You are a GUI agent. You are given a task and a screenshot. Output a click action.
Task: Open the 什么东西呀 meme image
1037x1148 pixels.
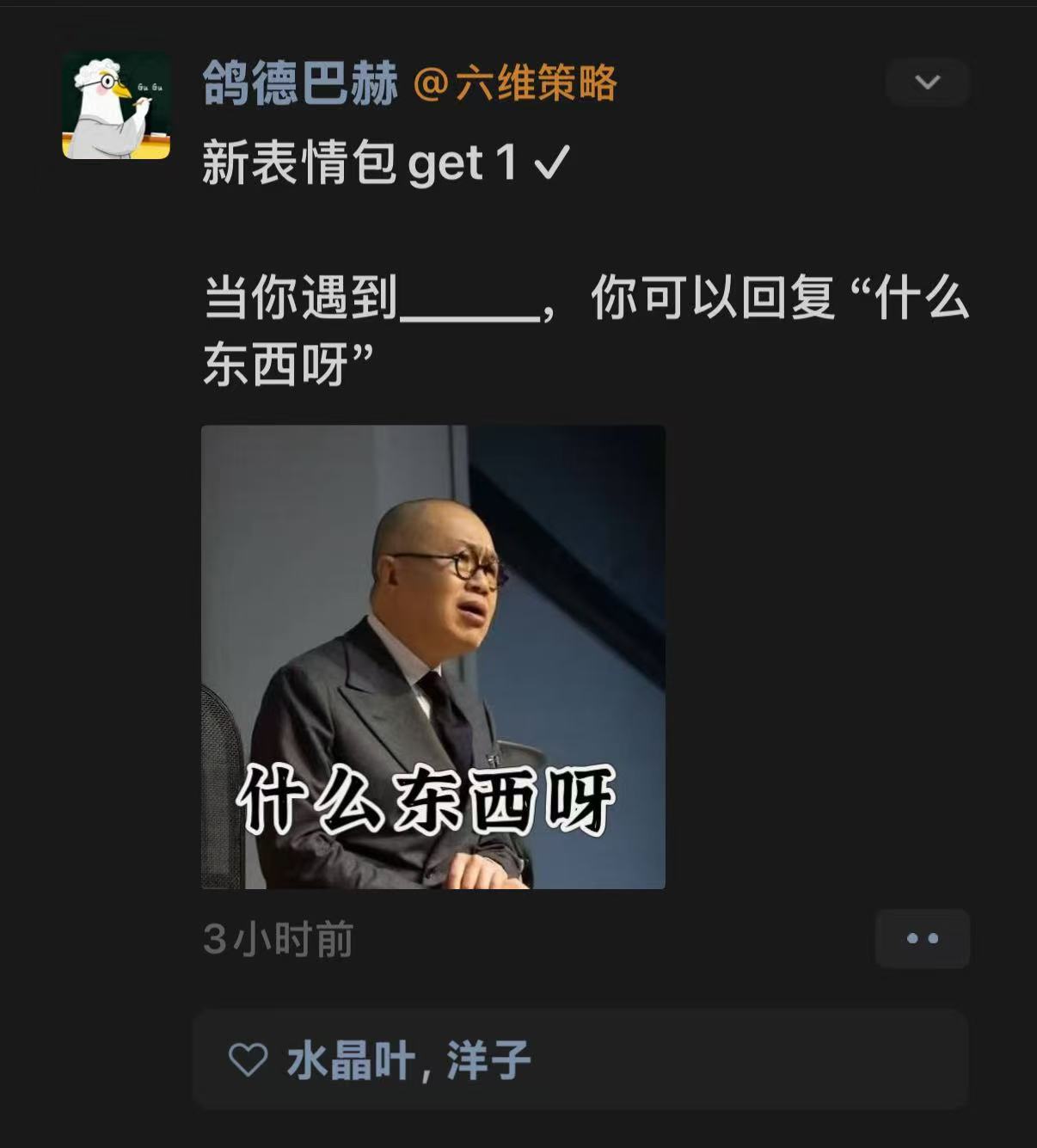pyautogui.click(x=433, y=657)
